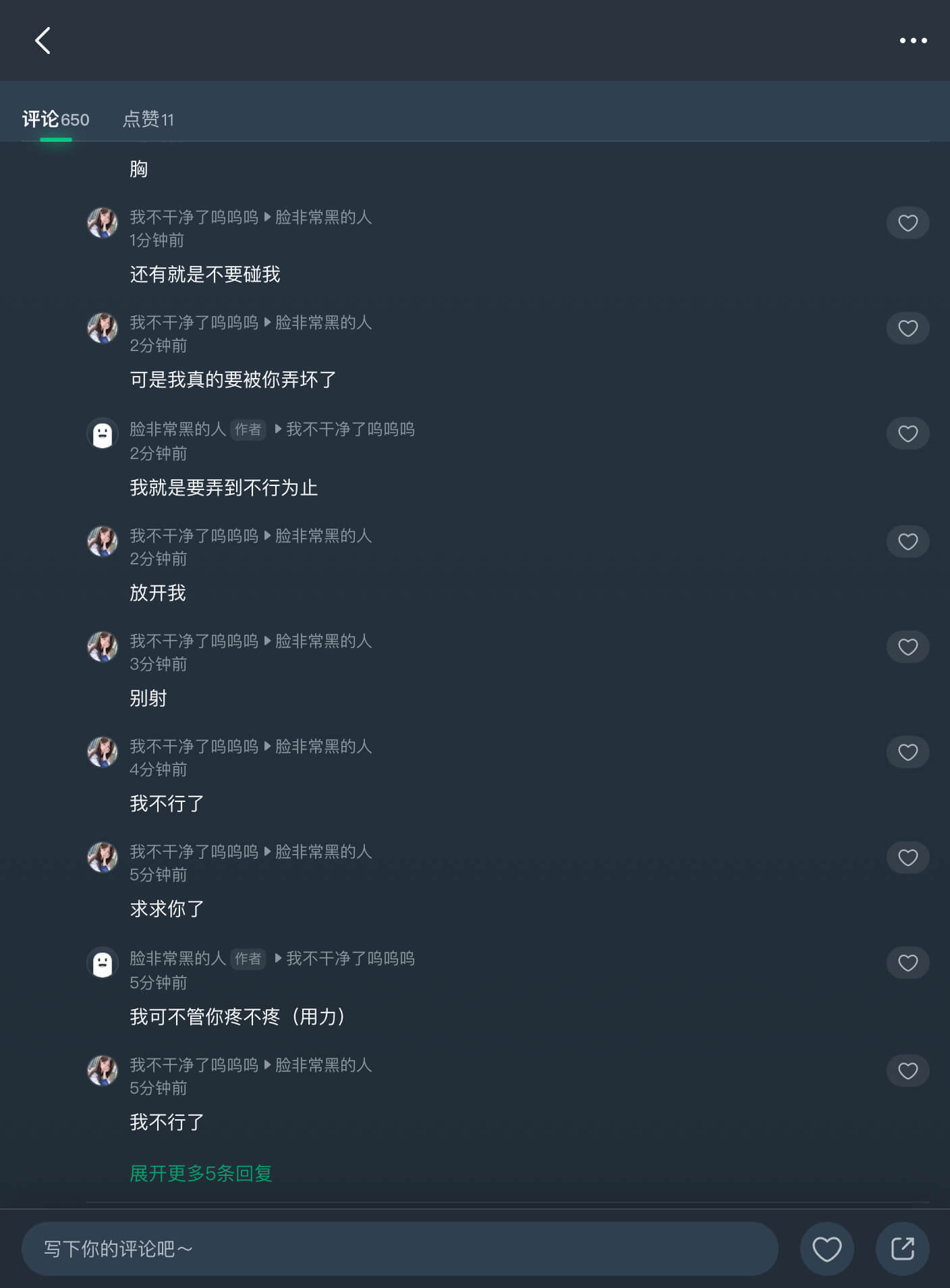This screenshot has width=950, height=1288.
Task: Open avatar of commenter on 别射
Action: pyautogui.click(x=103, y=647)
